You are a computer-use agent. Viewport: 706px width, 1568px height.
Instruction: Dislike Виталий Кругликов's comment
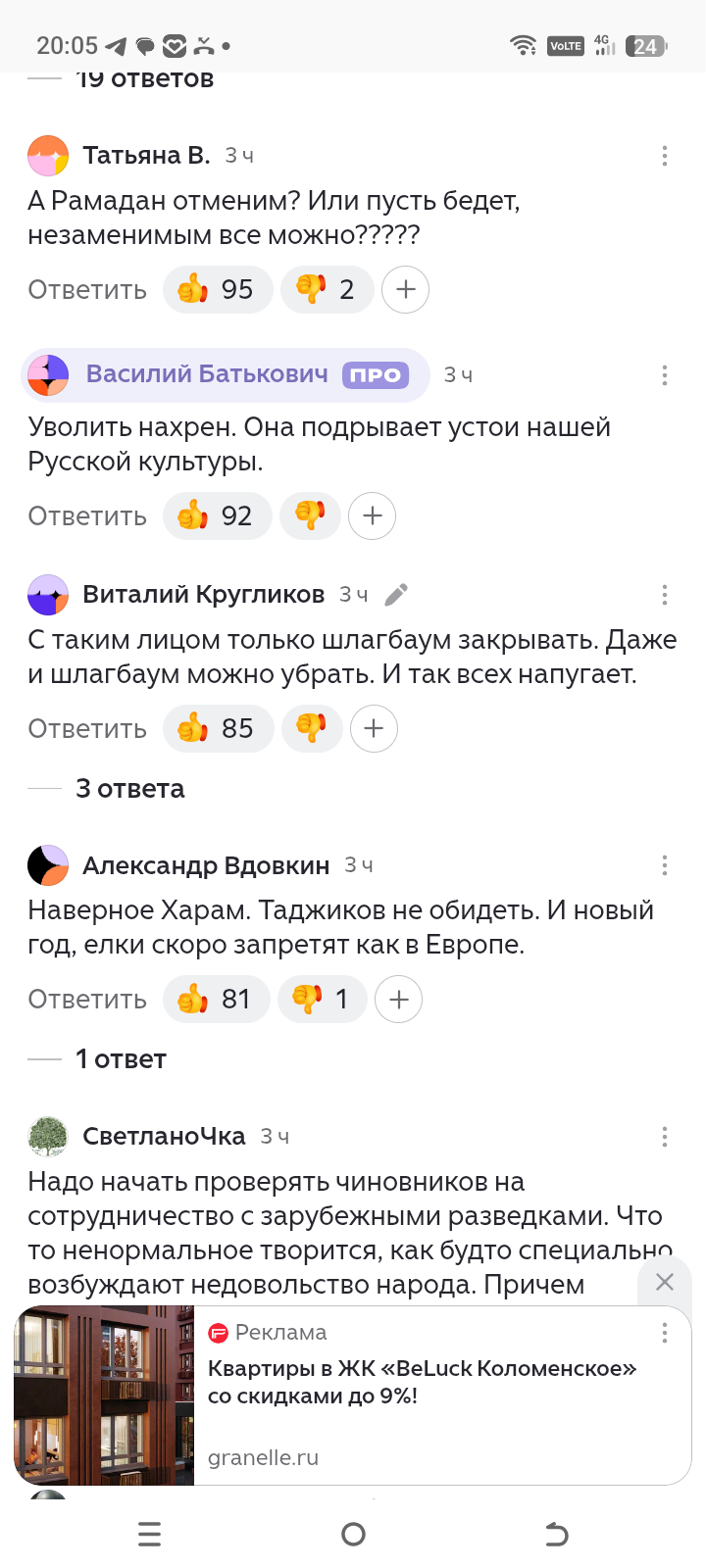(x=311, y=729)
